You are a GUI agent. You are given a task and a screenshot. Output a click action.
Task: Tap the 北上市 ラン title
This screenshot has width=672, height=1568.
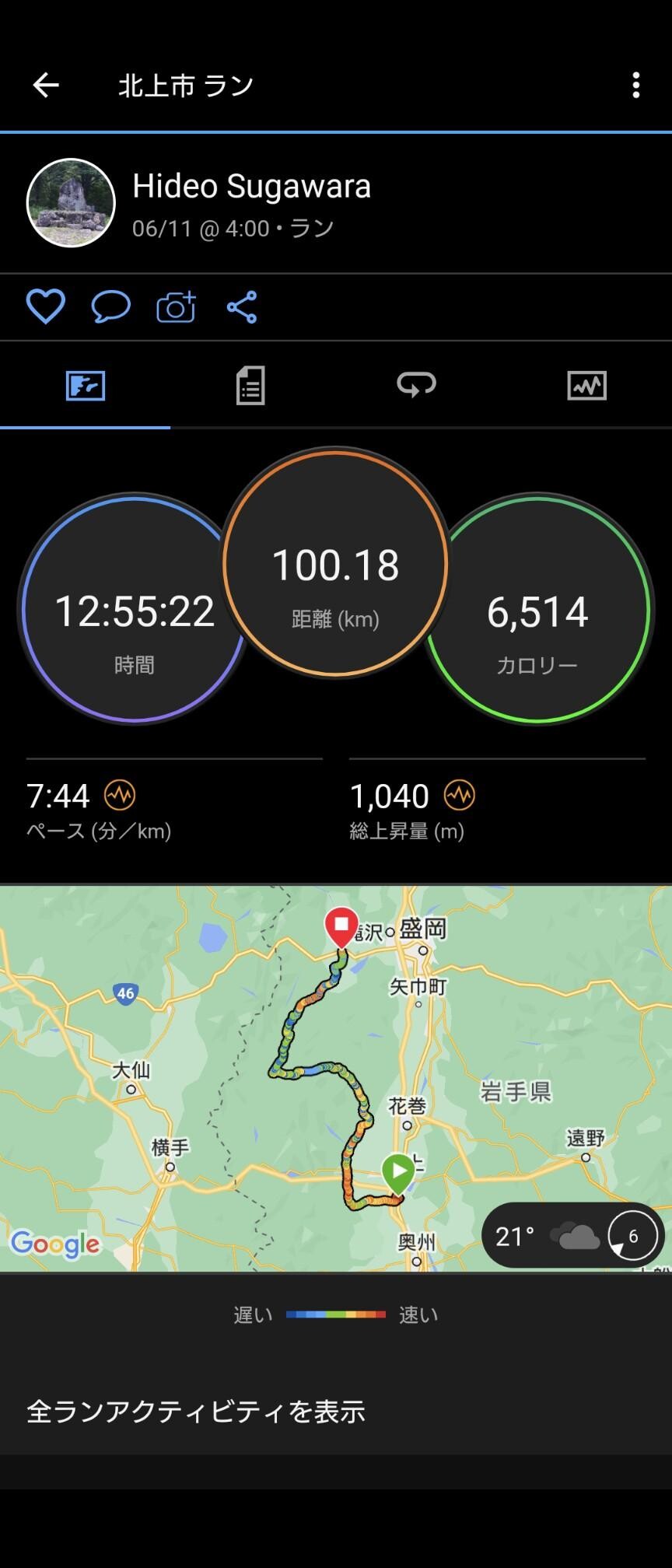click(x=184, y=86)
